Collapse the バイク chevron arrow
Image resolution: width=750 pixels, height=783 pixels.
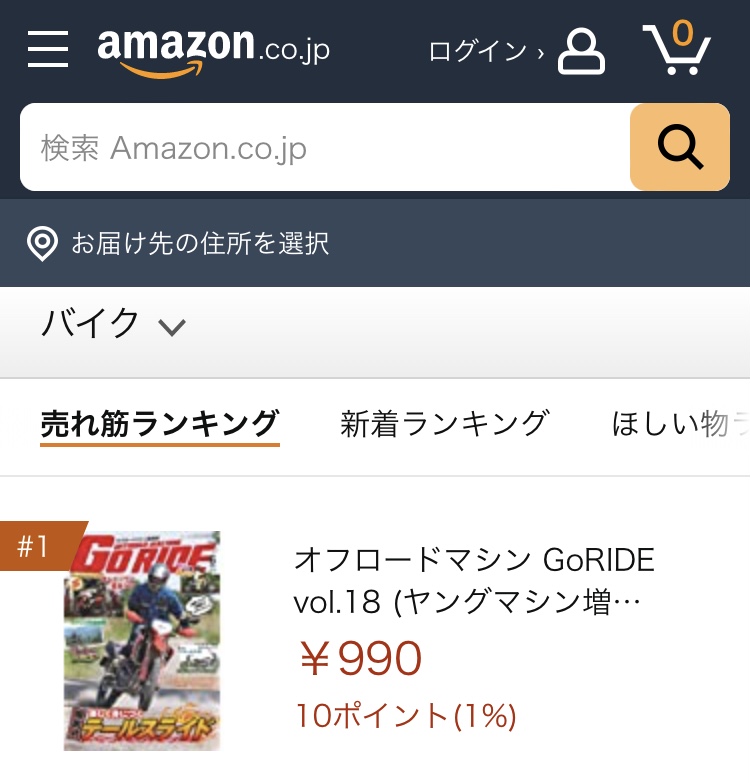(x=173, y=327)
